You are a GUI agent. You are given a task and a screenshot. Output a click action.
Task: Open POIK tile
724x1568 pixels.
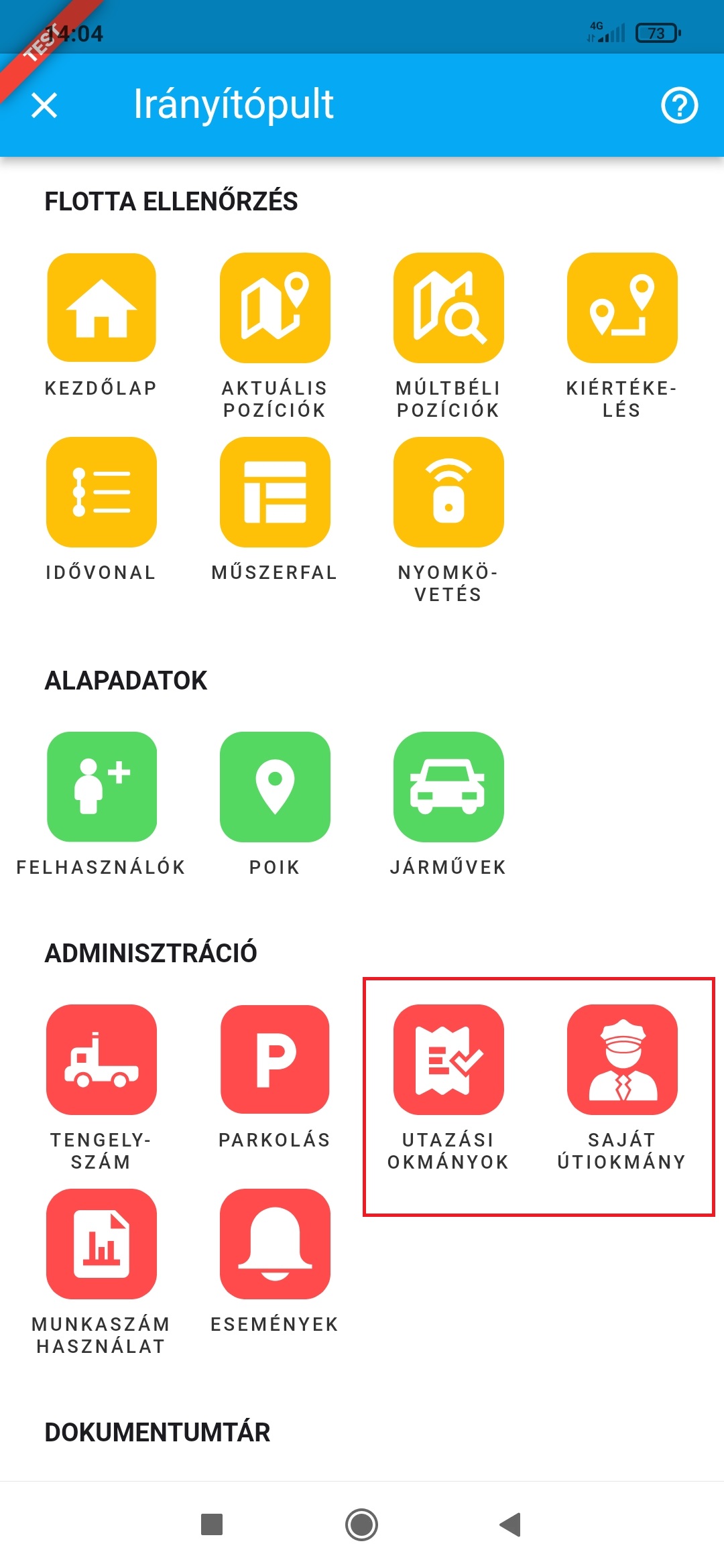click(275, 787)
